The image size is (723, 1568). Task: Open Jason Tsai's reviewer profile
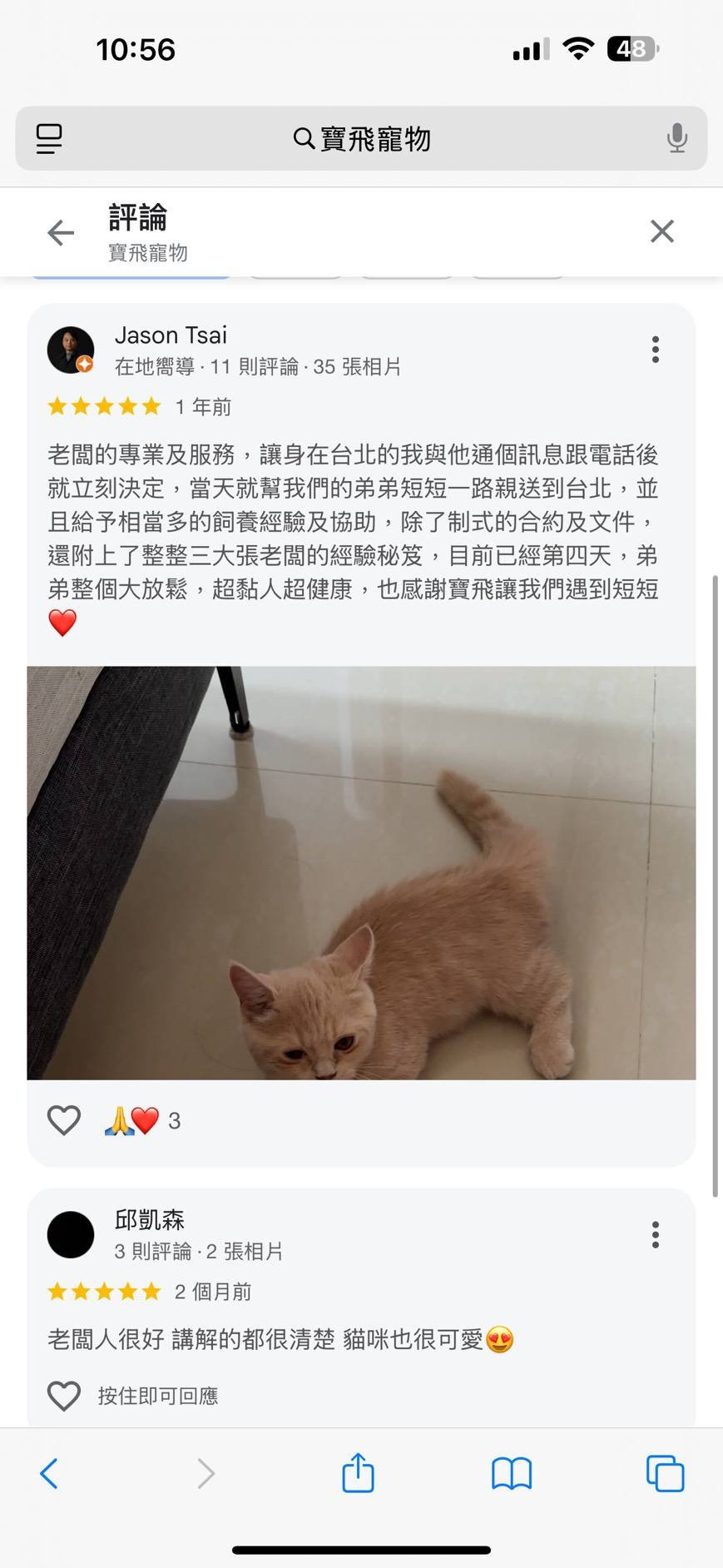(171, 335)
